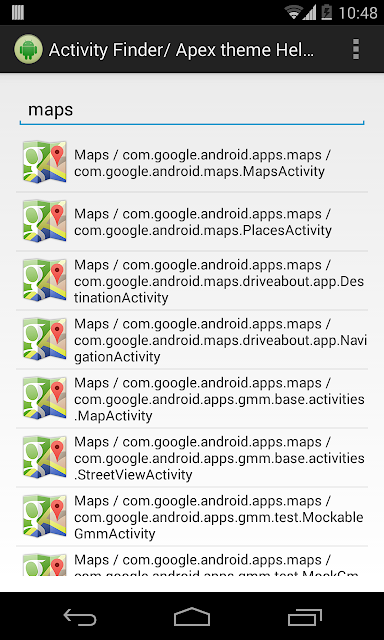The height and width of the screenshot is (640, 384).
Task: Pick the base.activities.MapActivity row
Action: (192, 399)
